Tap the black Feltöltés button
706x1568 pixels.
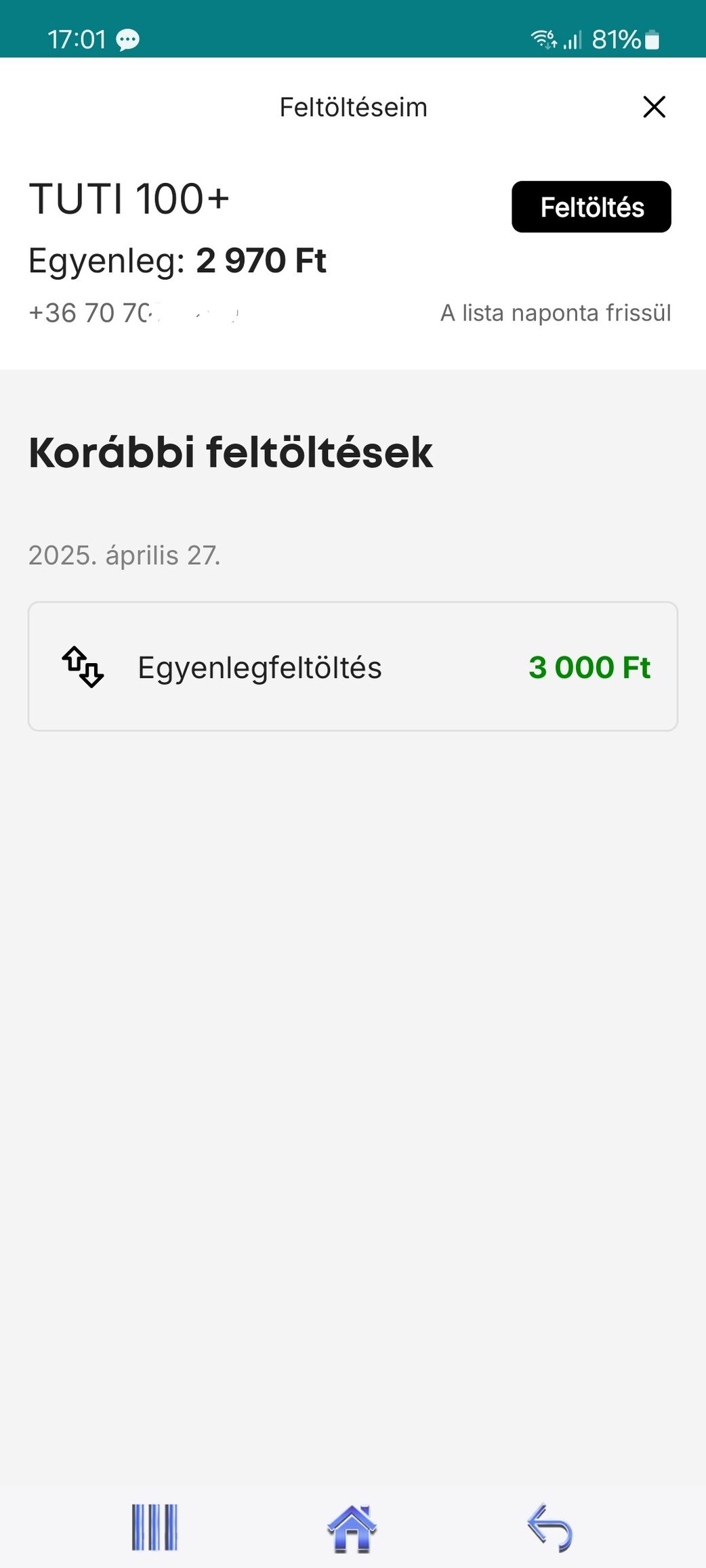[x=591, y=207]
